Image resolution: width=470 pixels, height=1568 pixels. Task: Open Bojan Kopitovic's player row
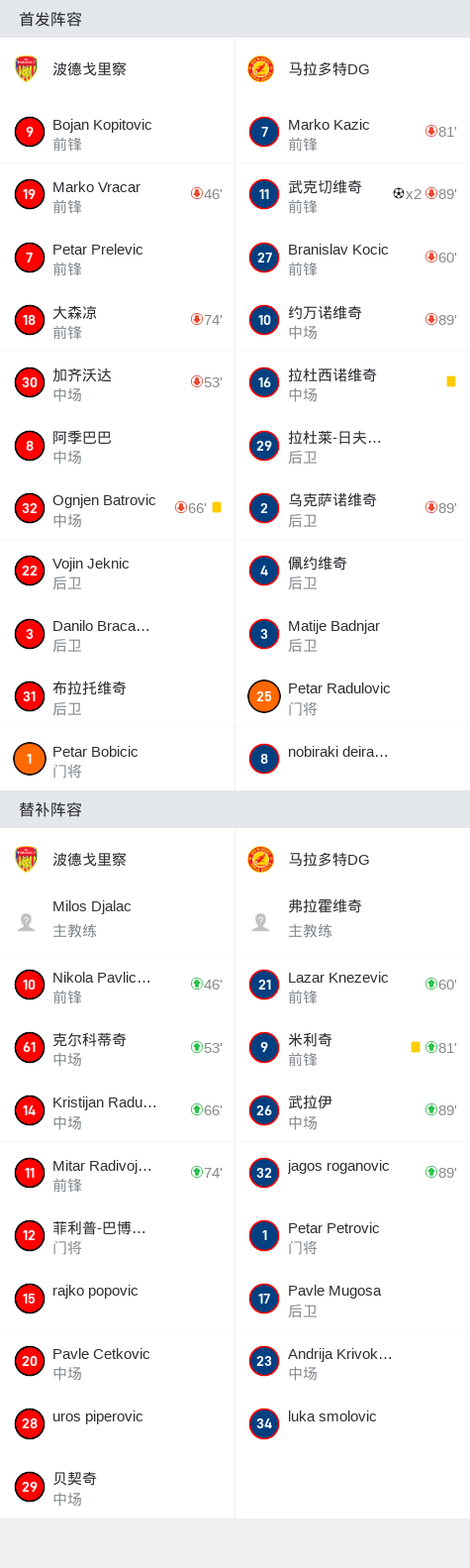[x=117, y=132]
